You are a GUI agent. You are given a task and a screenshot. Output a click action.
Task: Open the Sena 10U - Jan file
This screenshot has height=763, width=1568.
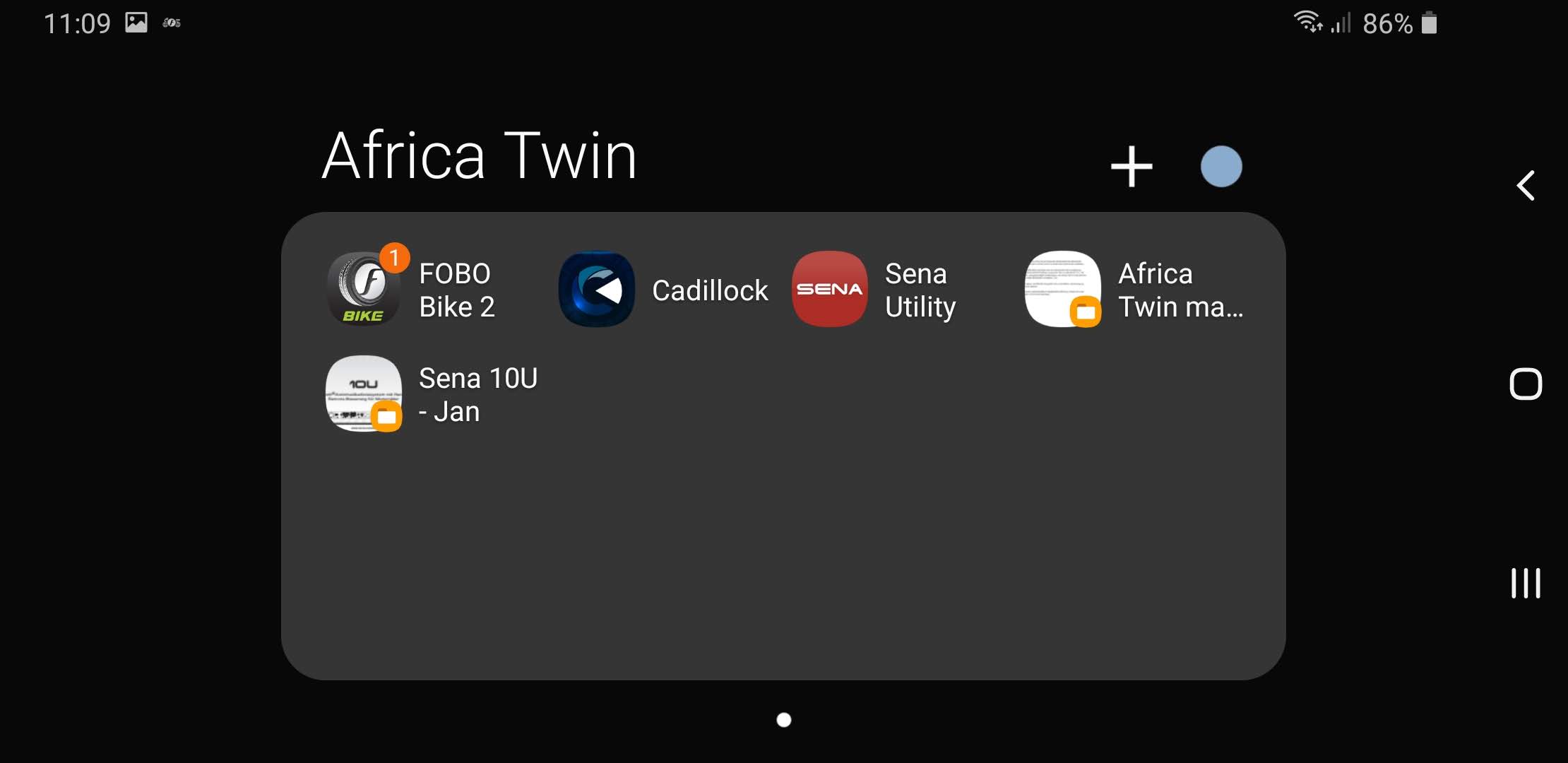click(364, 394)
